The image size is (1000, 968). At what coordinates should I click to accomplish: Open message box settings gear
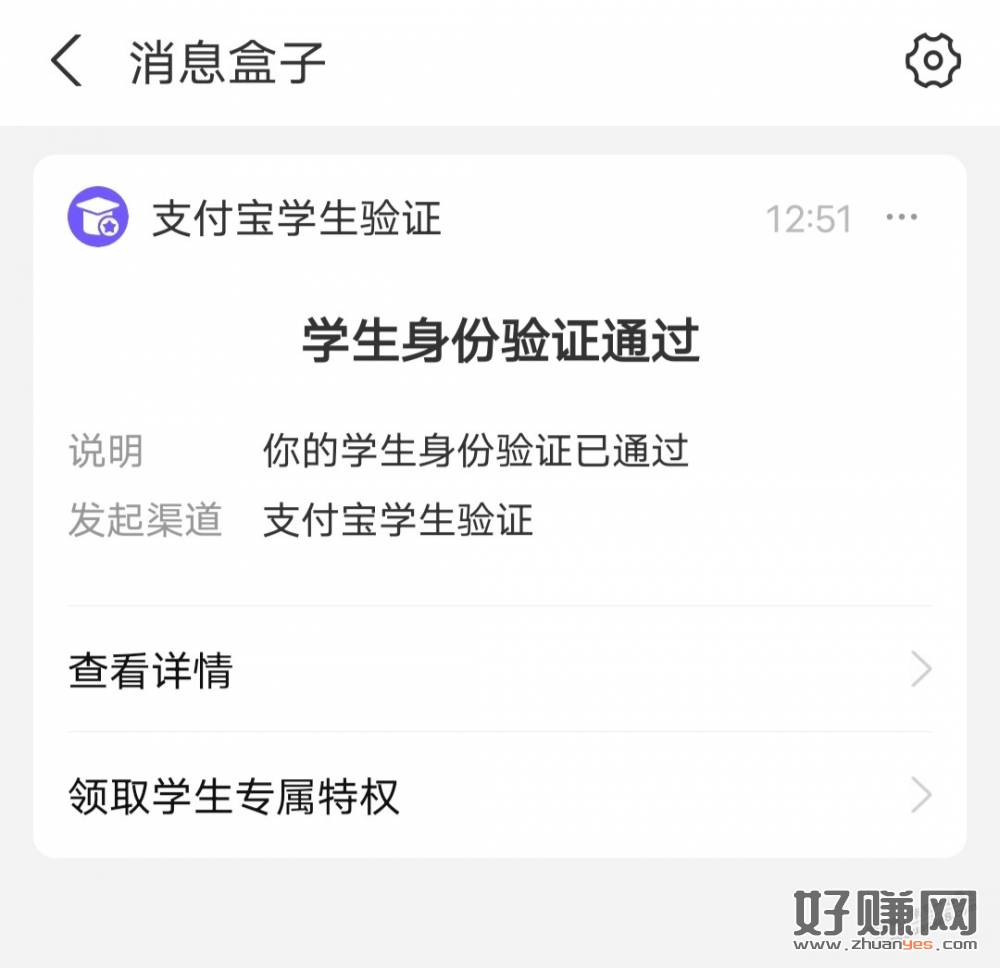click(932, 62)
